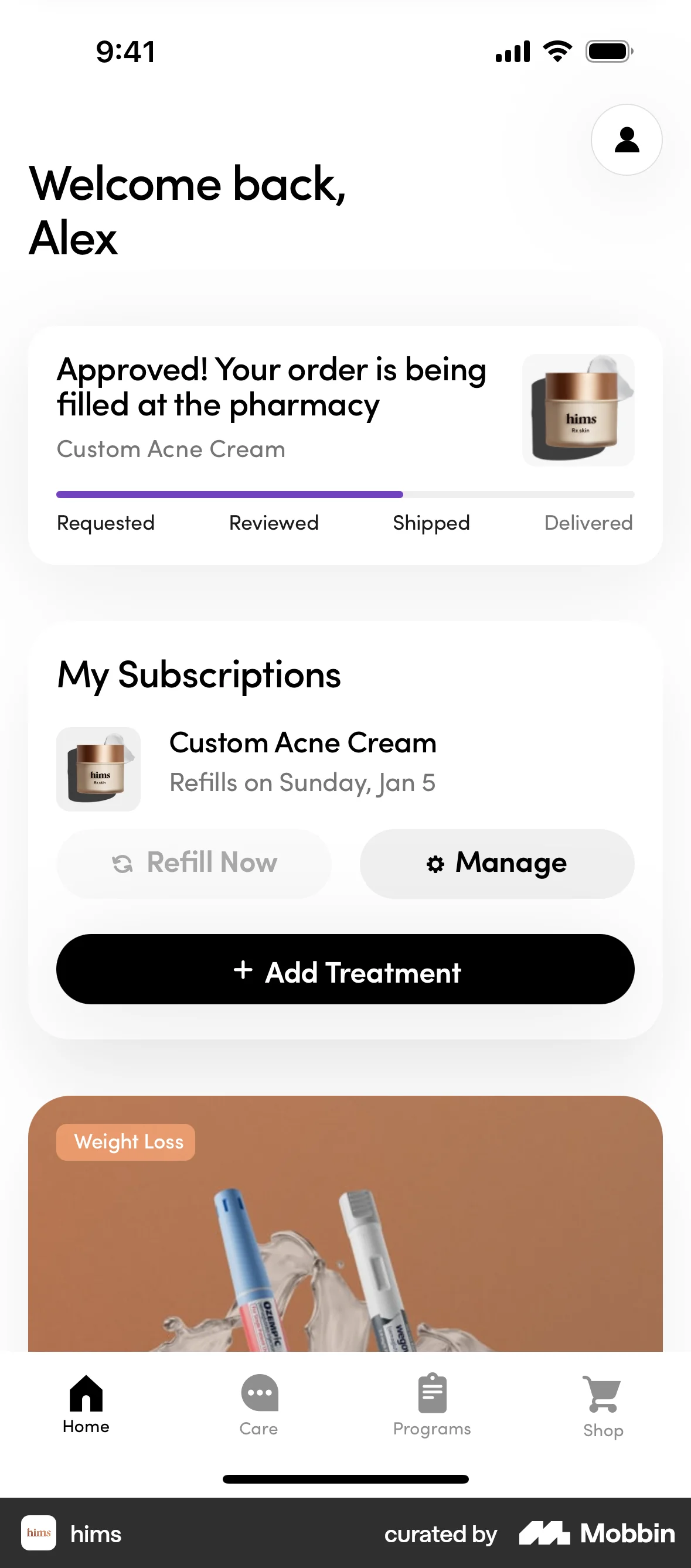Select Refill Now for Custom Acne Cream

[193, 864]
